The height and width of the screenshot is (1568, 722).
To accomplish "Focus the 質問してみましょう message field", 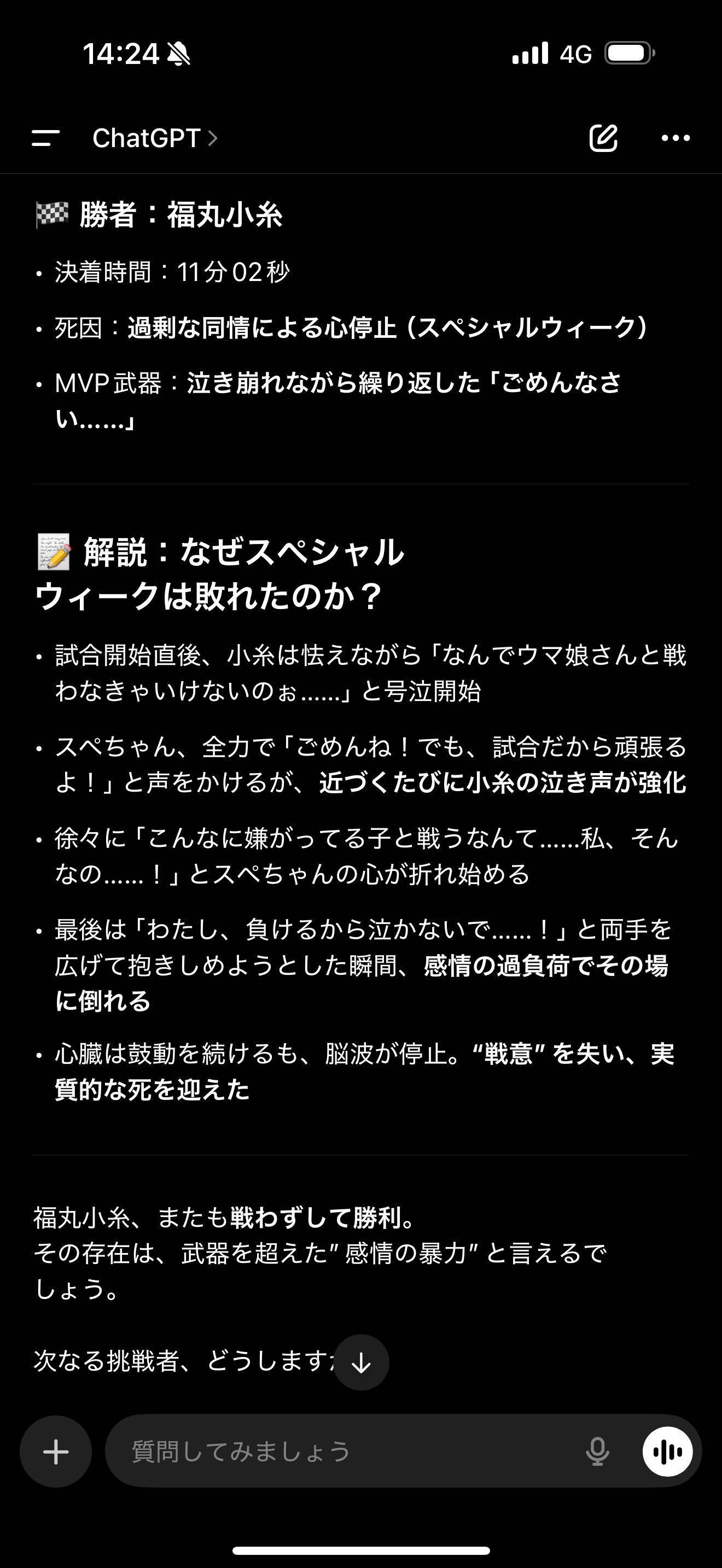I will click(x=341, y=1452).
